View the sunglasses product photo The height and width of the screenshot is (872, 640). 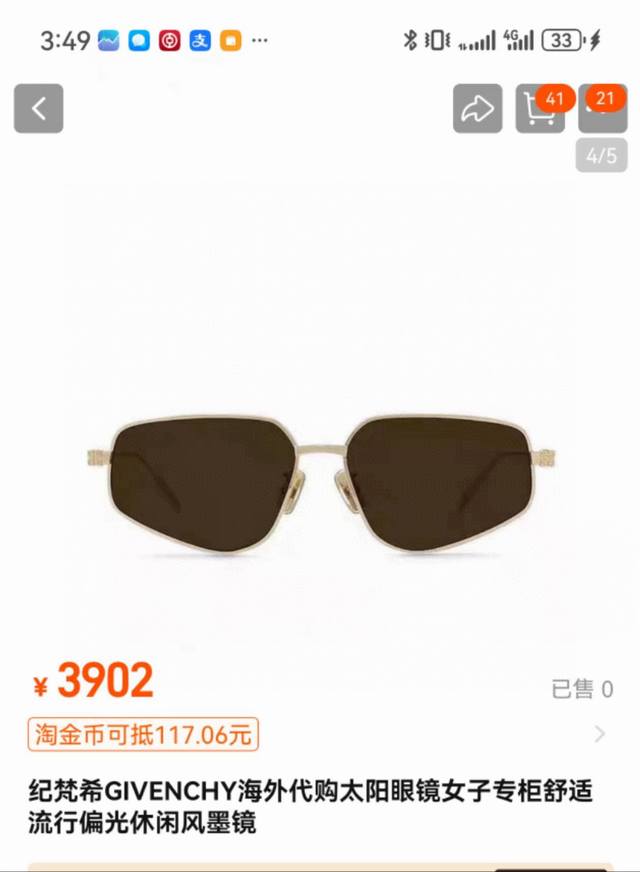click(x=320, y=470)
